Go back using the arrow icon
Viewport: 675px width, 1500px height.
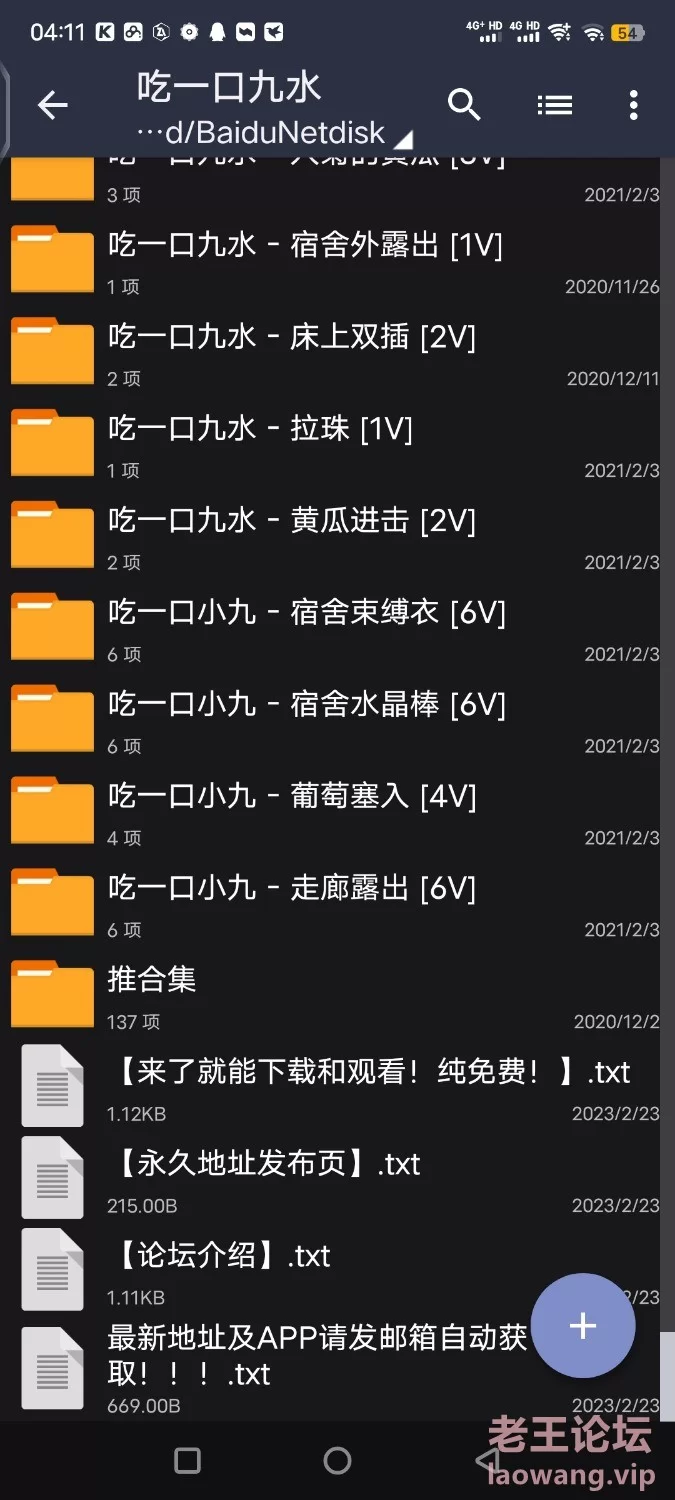coord(52,105)
